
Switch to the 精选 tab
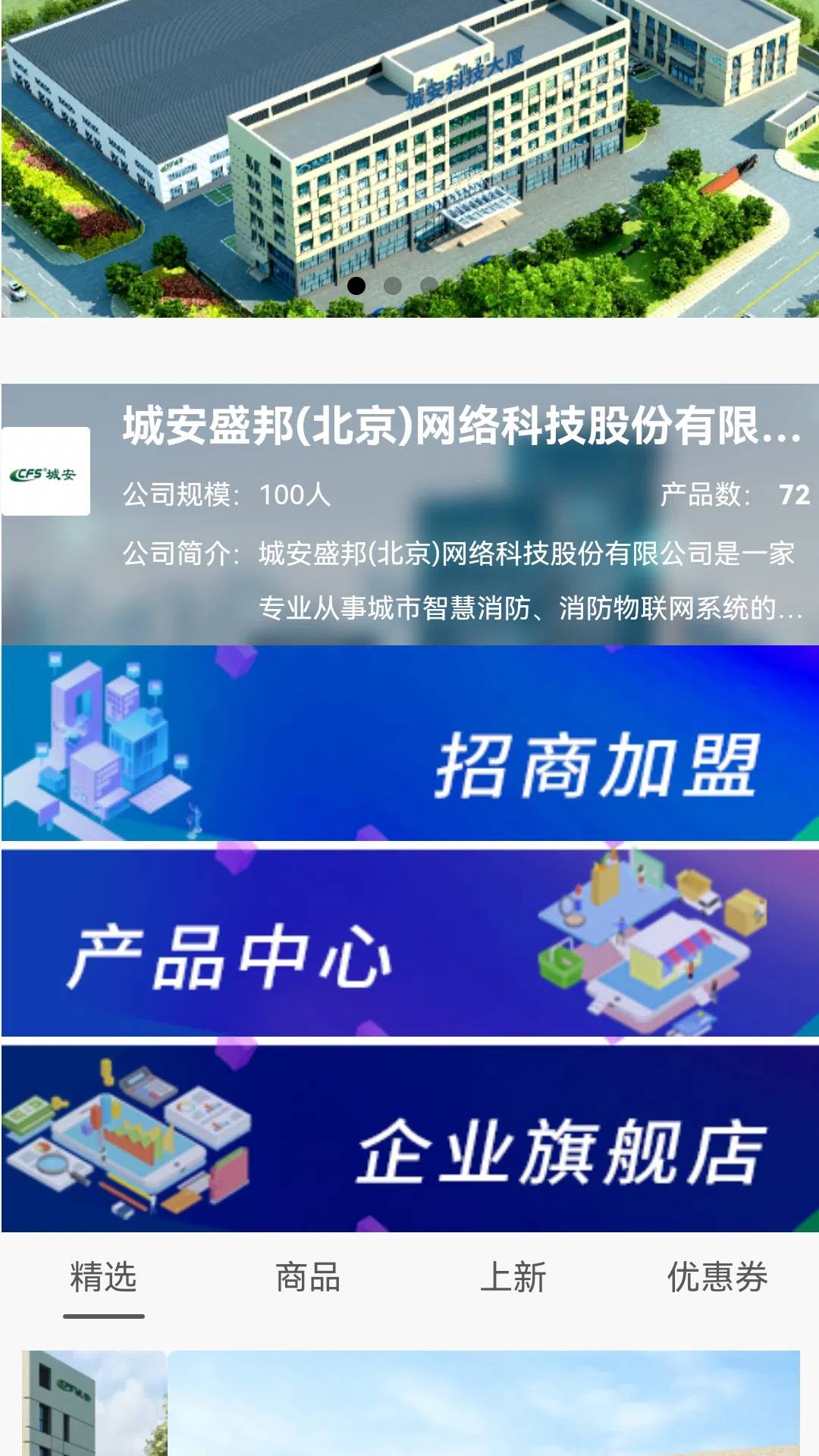tap(103, 1277)
